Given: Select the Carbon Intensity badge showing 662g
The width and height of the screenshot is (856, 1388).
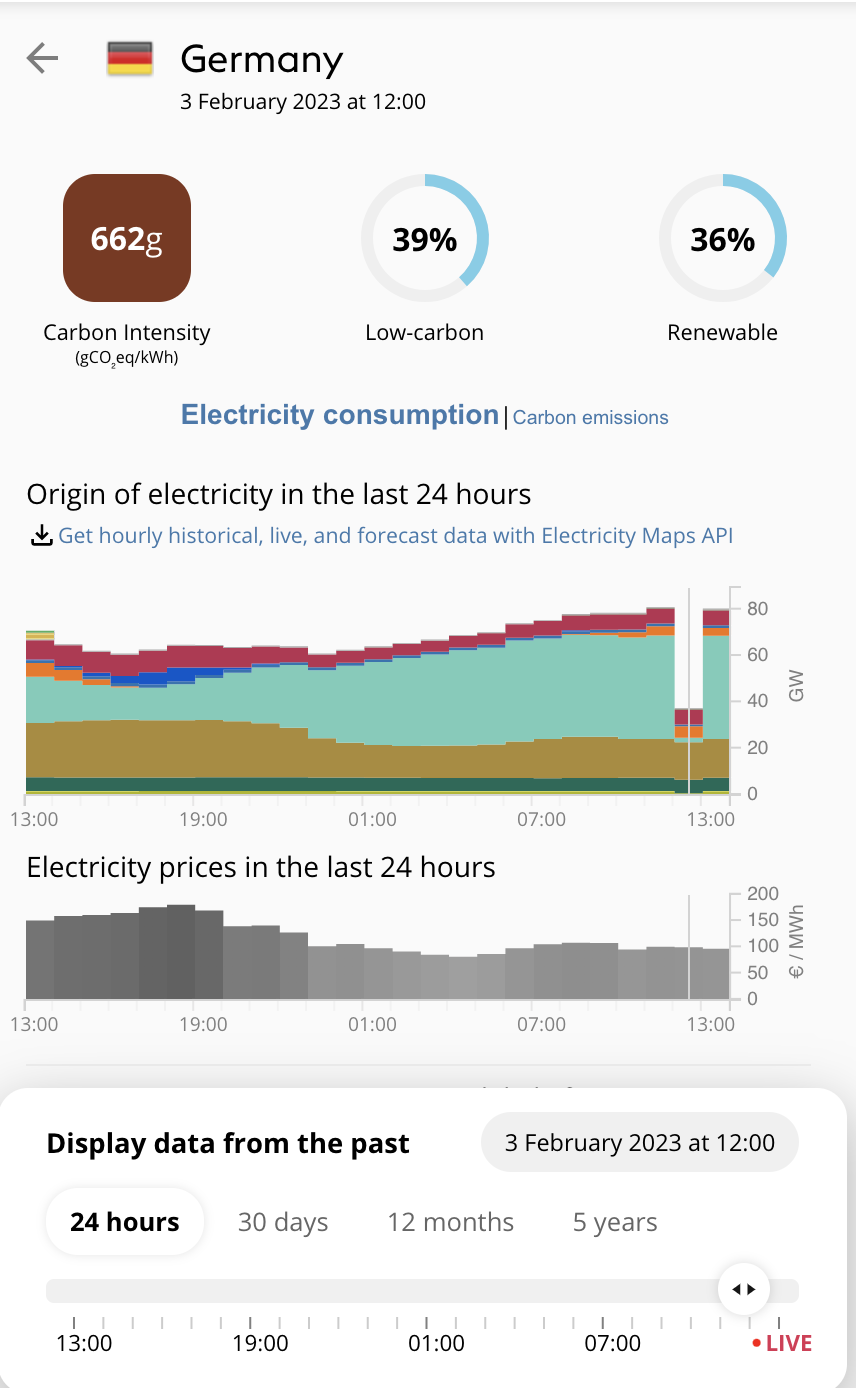Looking at the screenshot, I should click(126, 237).
